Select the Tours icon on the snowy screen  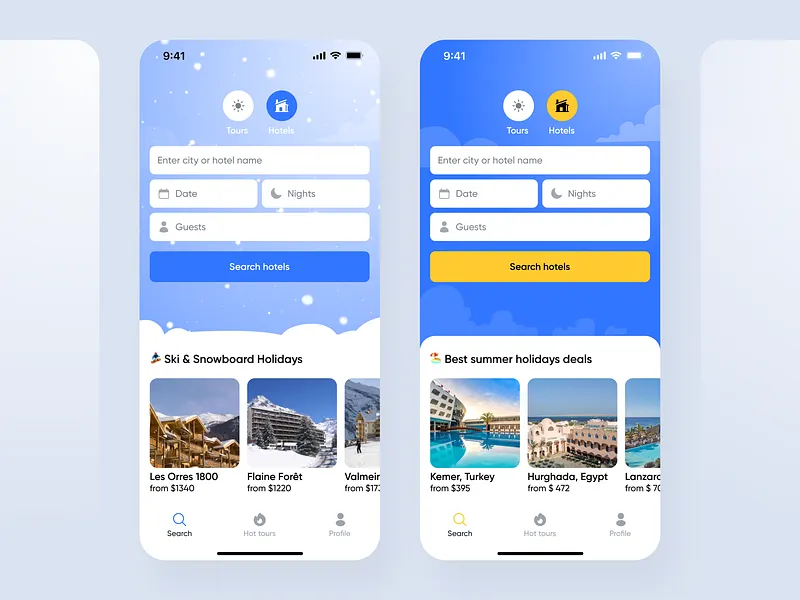(238, 106)
